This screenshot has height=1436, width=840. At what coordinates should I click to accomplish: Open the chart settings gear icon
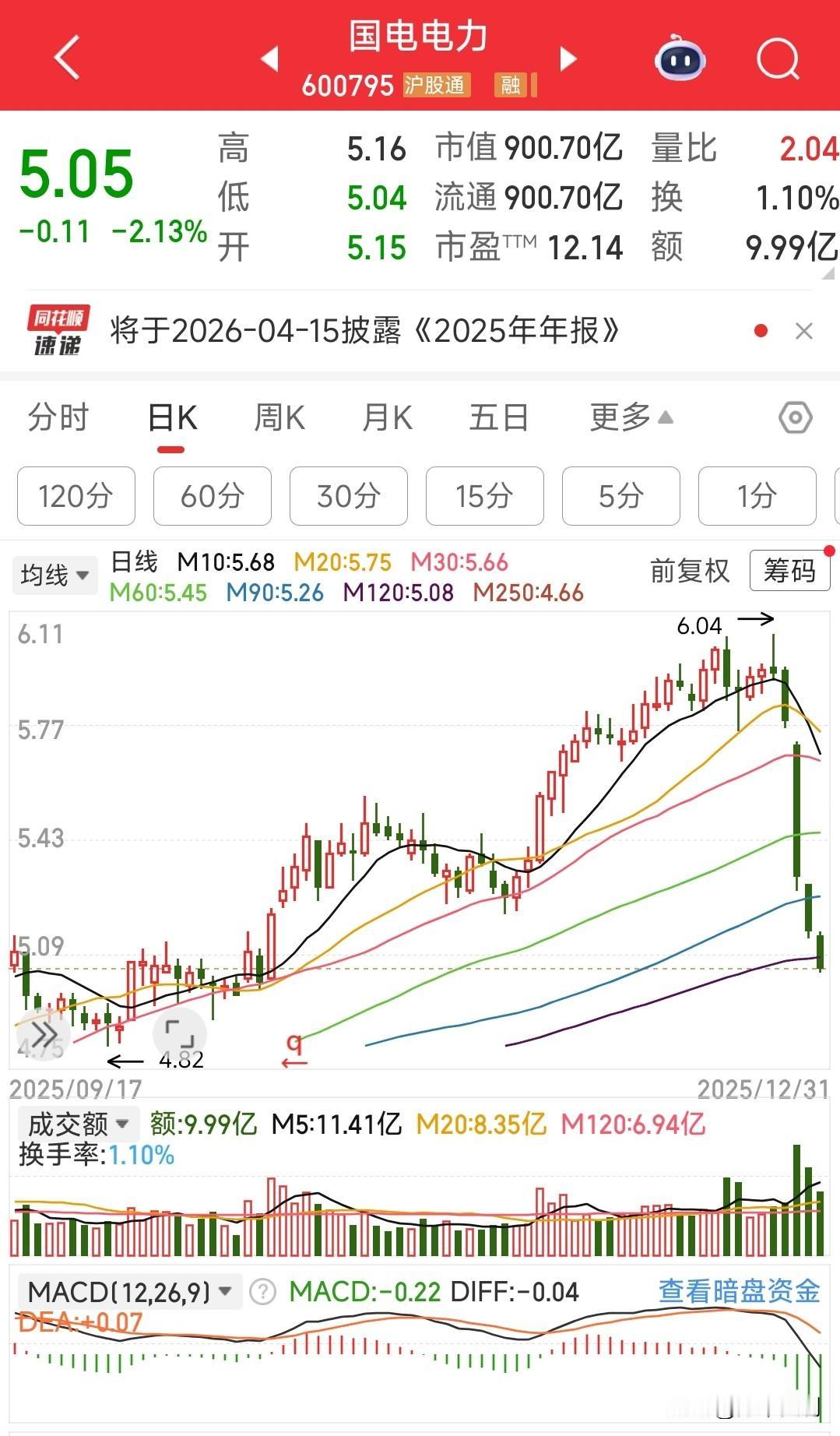pos(795,418)
